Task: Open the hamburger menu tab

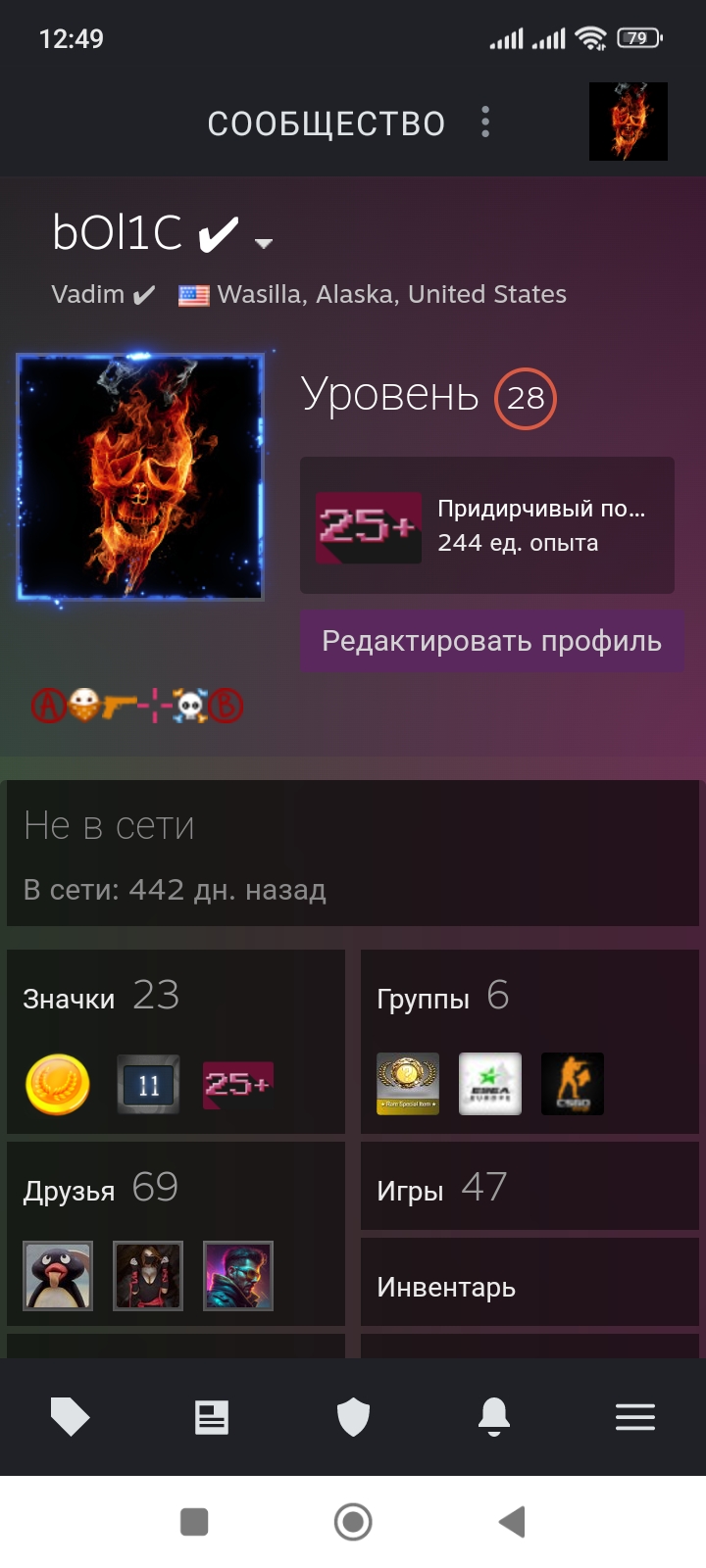Action: click(x=635, y=1417)
